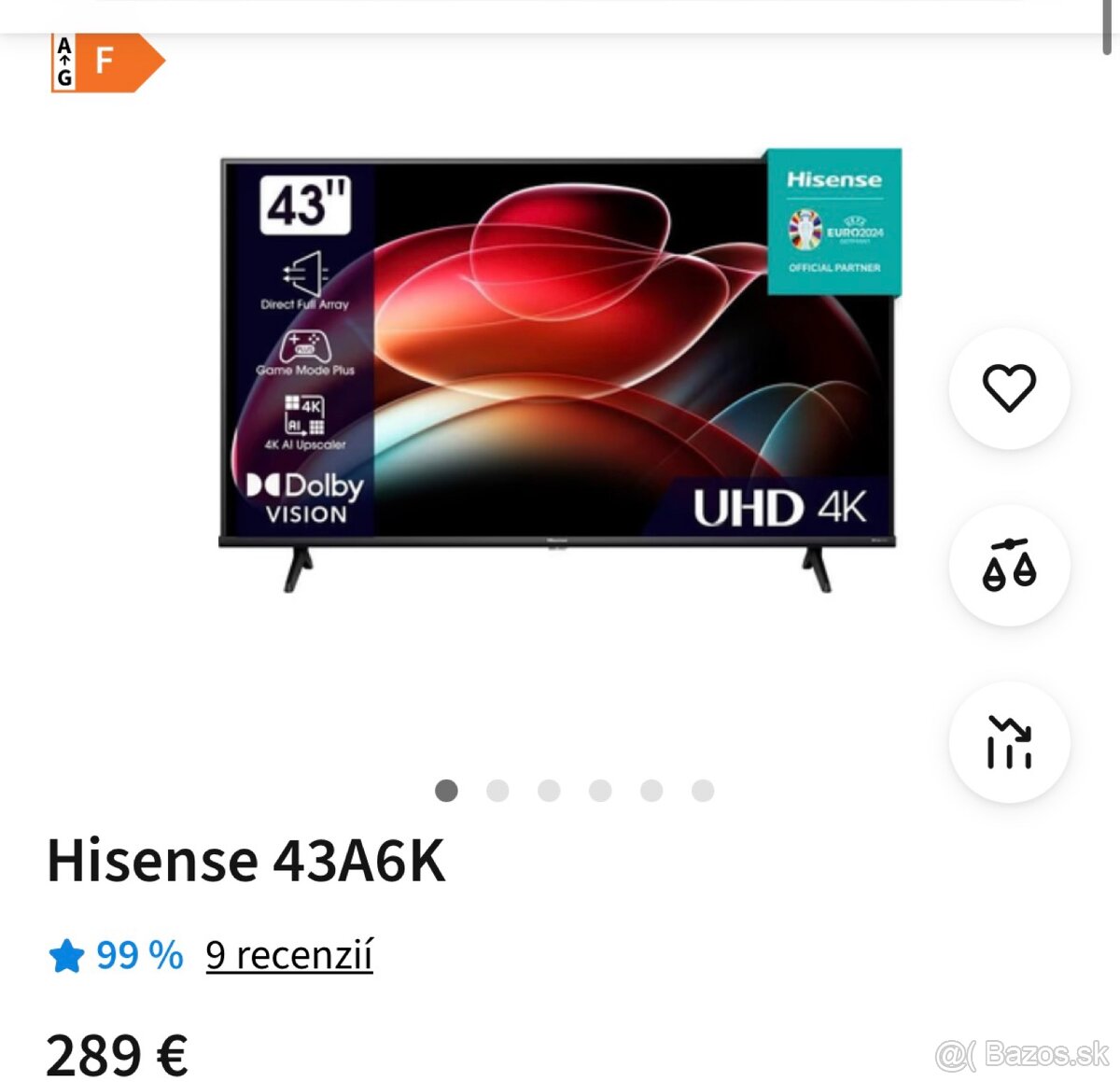Open the 9 recenzií reviews link

point(289,955)
